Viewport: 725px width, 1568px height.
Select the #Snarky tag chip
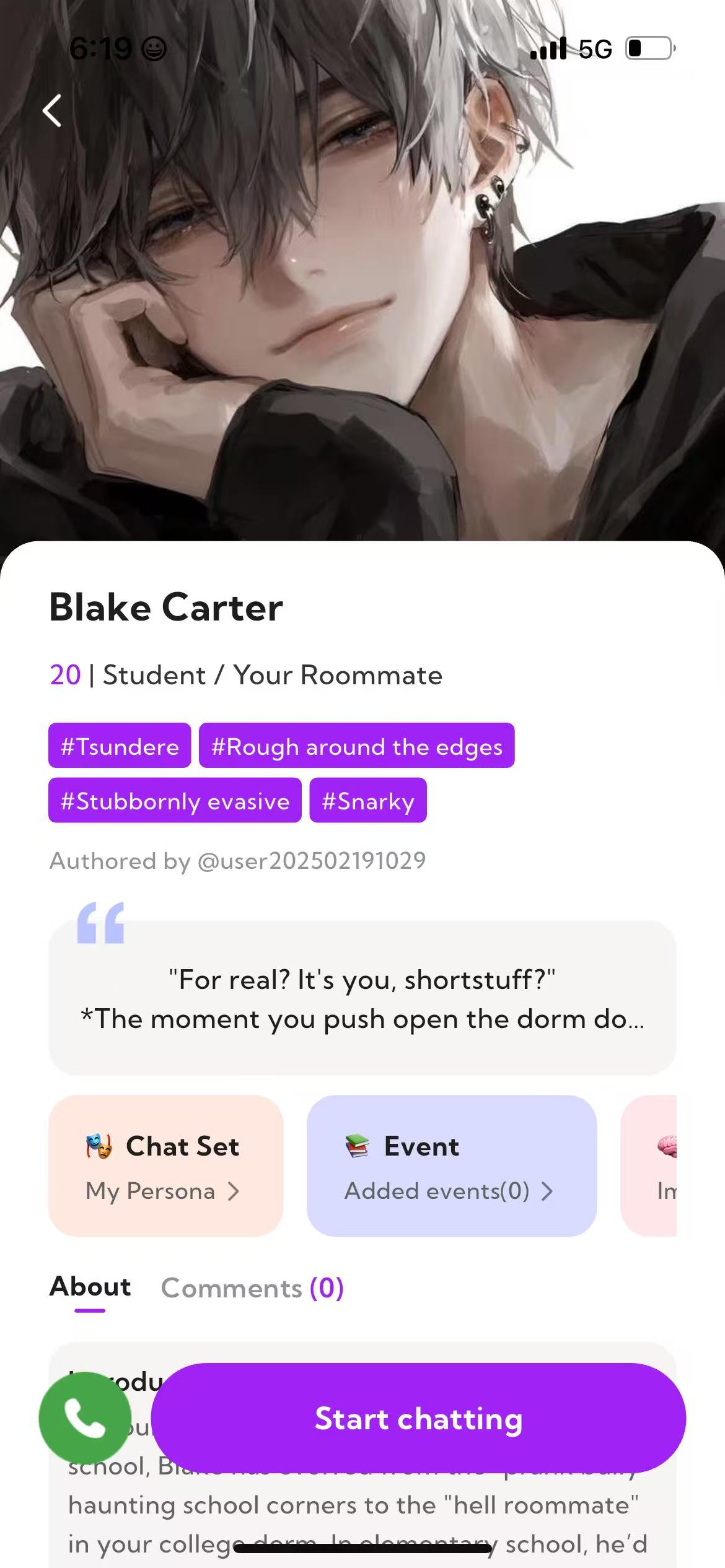(x=367, y=800)
